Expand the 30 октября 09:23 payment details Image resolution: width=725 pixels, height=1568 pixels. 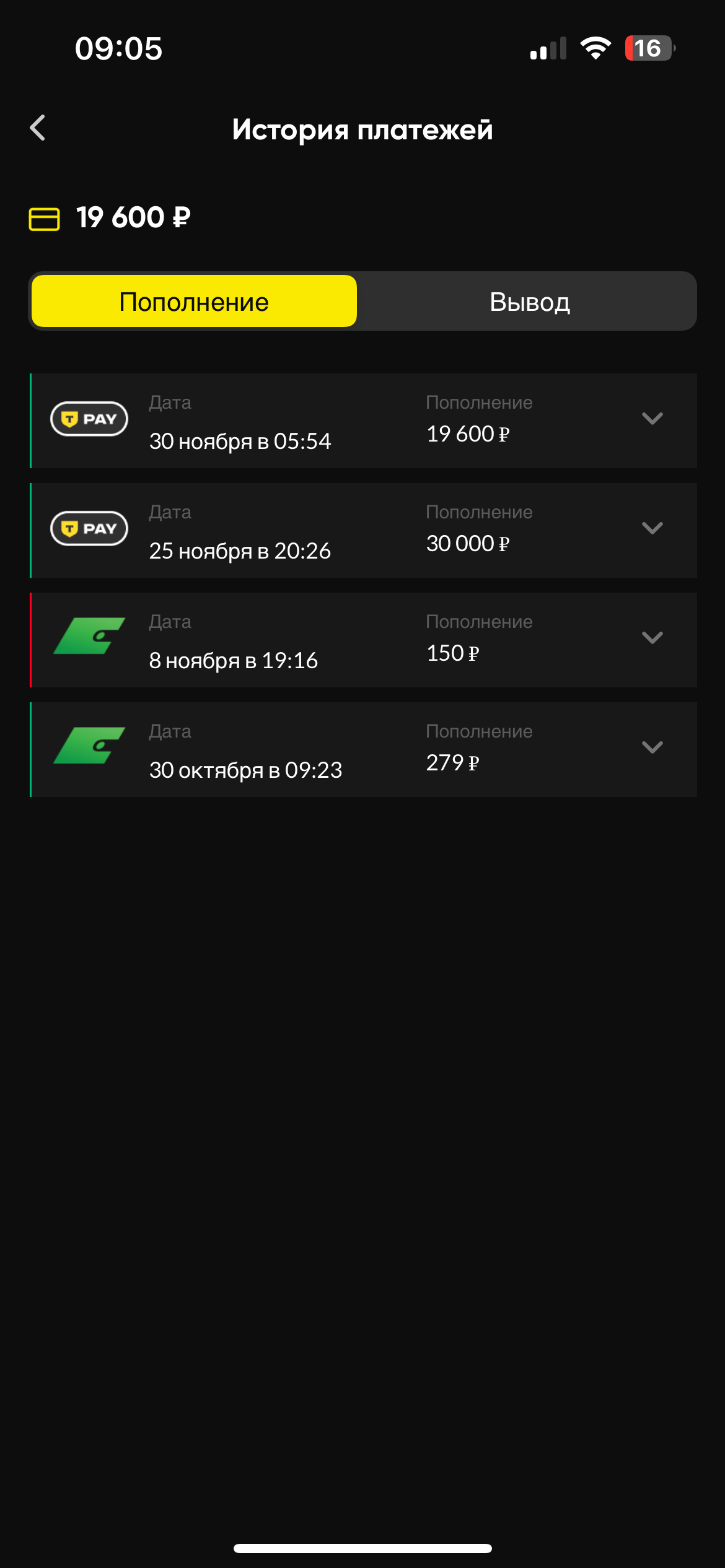[652, 748]
